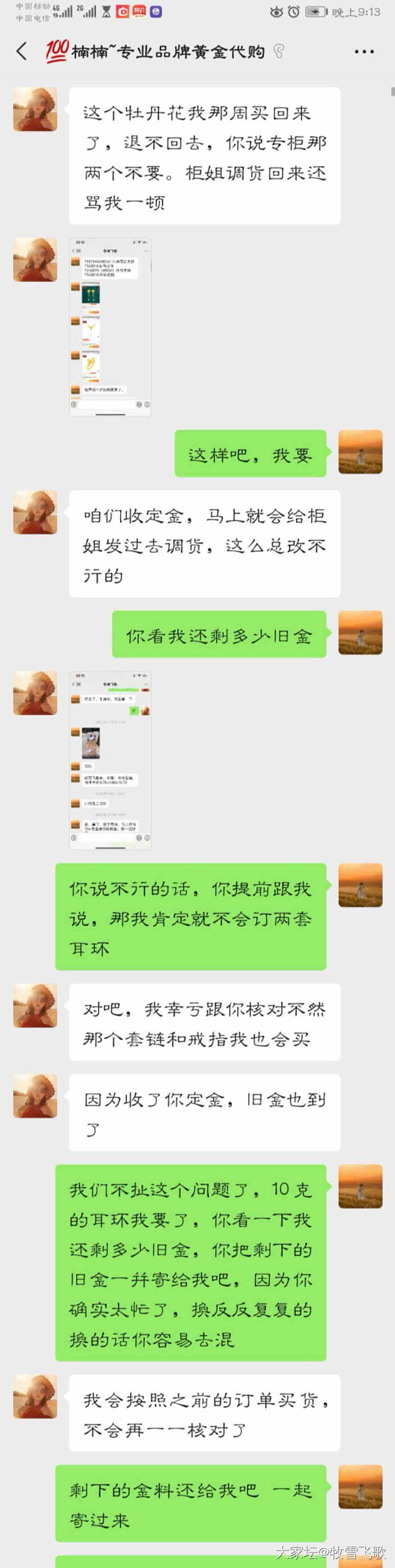395x1568 pixels.
Task: View the second shared chat screenshot image
Action: (110, 760)
